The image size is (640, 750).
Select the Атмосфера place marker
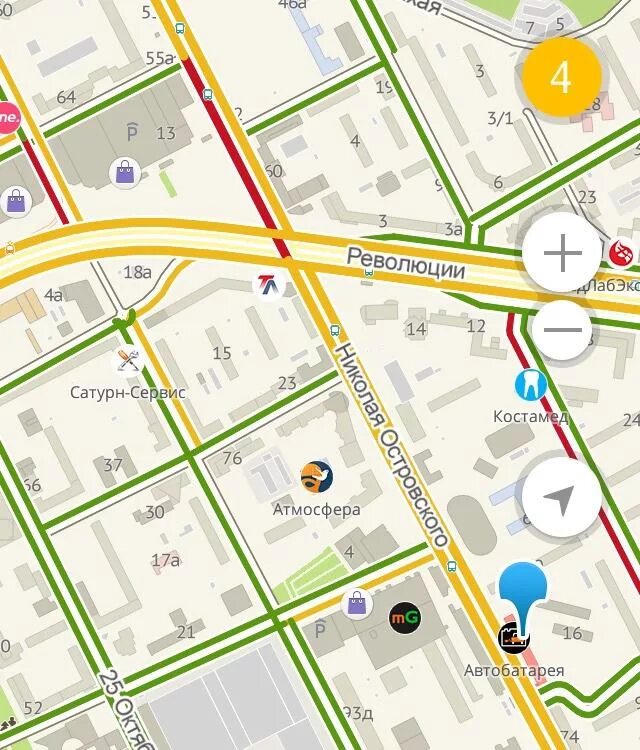[x=317, y=477]
